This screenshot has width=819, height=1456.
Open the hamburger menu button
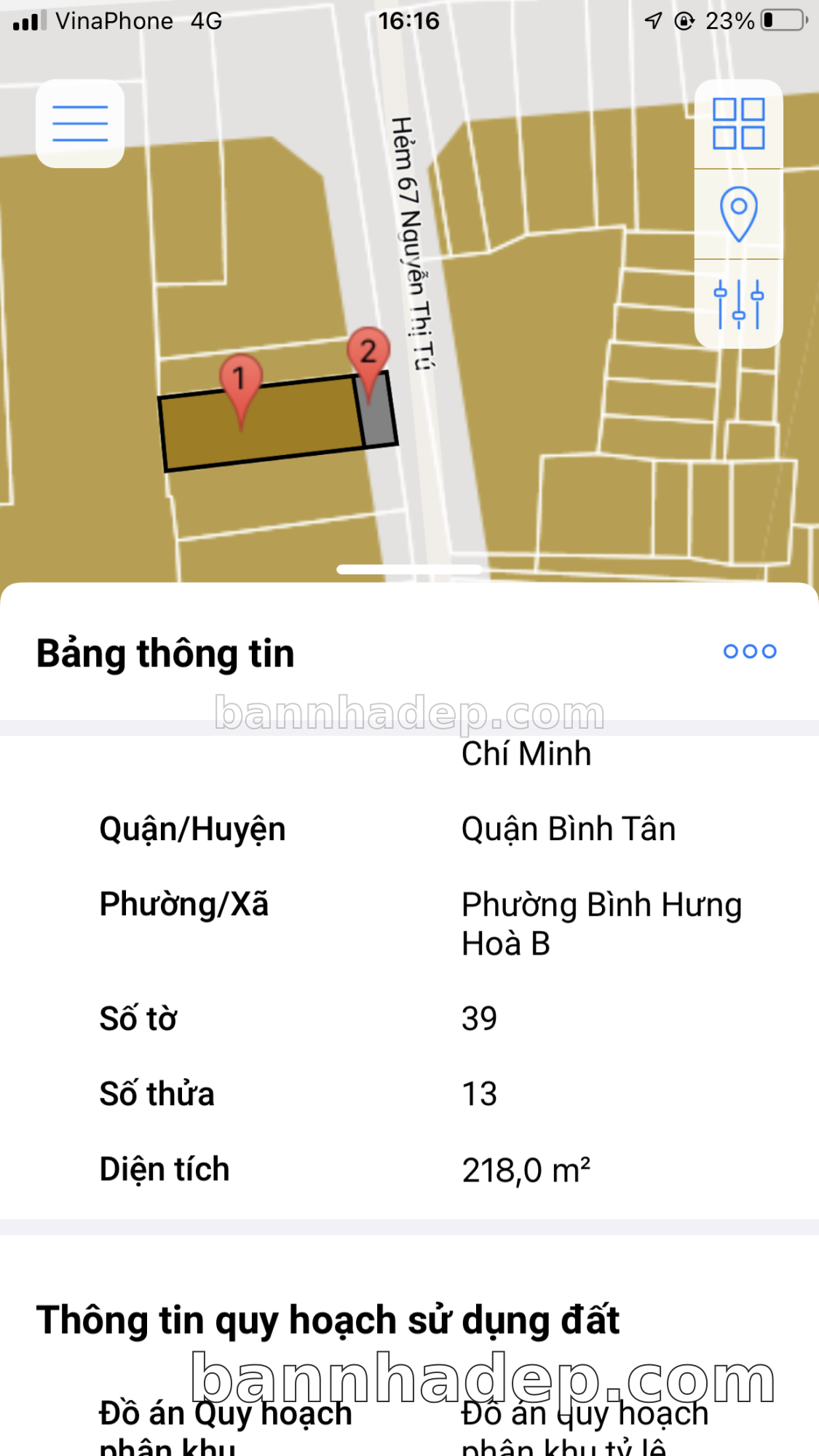[80, 124]
